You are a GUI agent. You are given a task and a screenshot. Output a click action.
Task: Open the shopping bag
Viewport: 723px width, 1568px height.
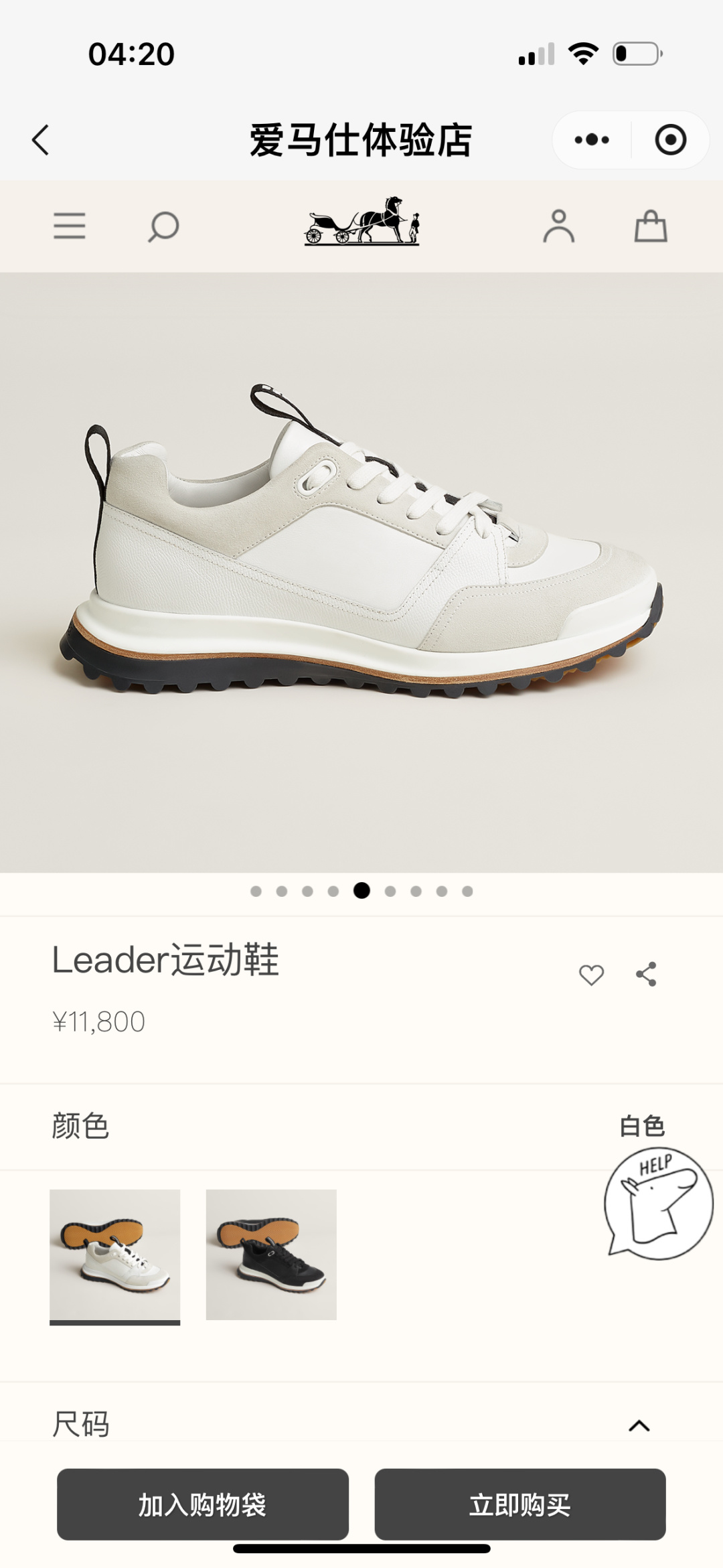pyautogui.click(x=650, y=226)
